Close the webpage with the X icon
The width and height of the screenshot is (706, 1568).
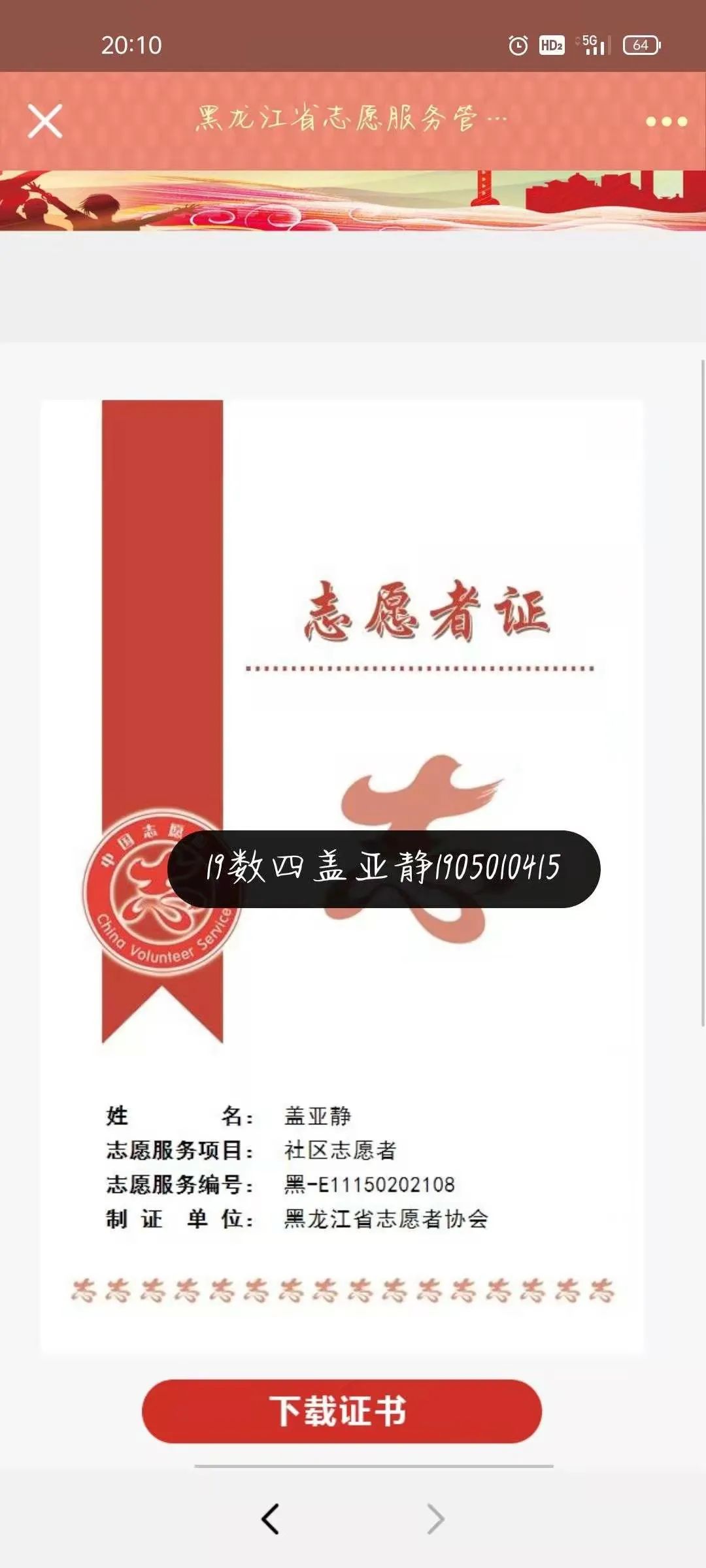tap(45, 121)
